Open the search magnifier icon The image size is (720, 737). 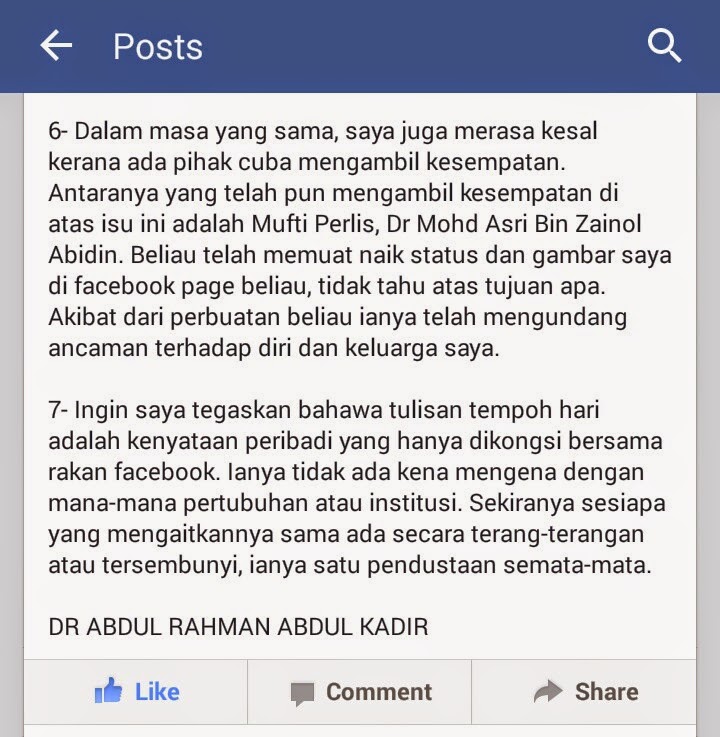coord(664,46)
